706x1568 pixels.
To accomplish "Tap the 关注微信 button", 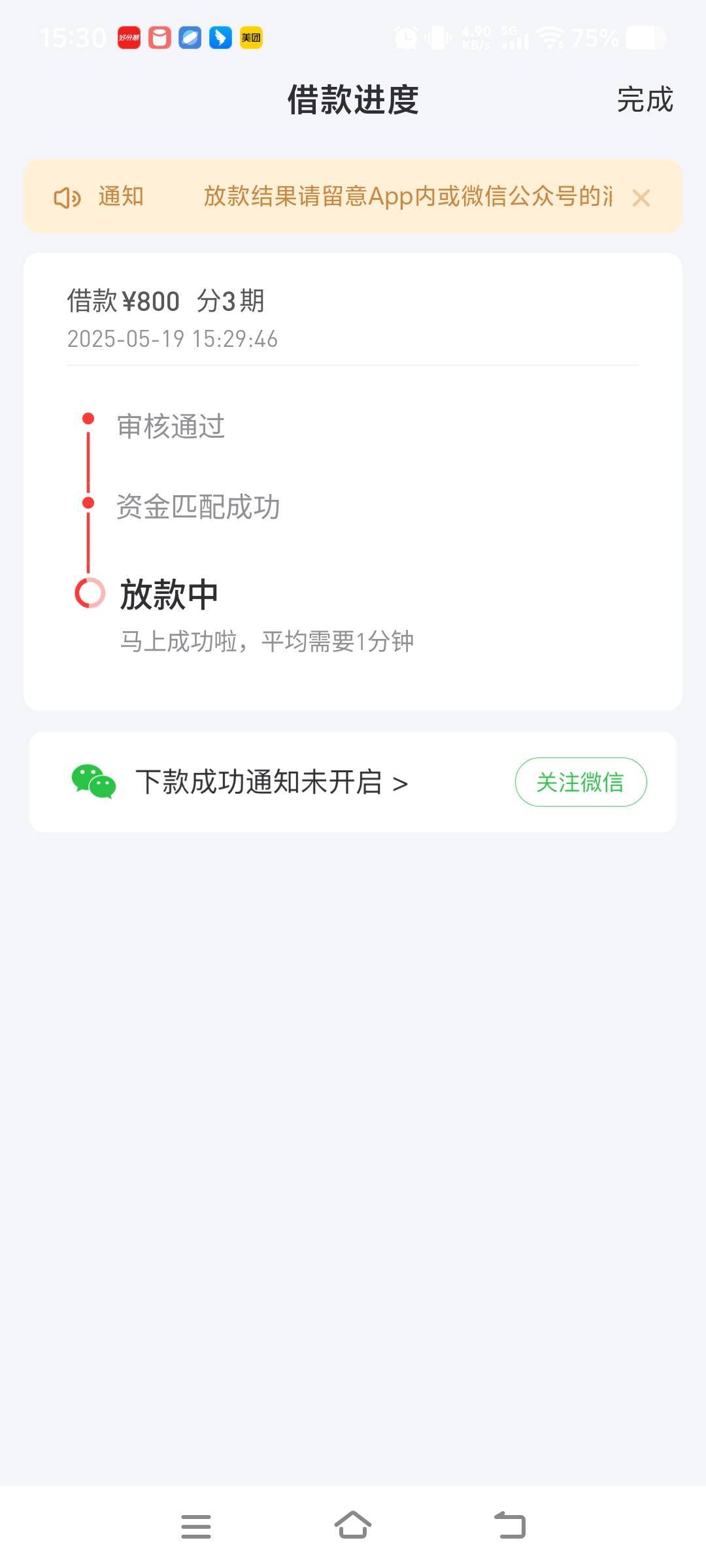I will 580,782.
